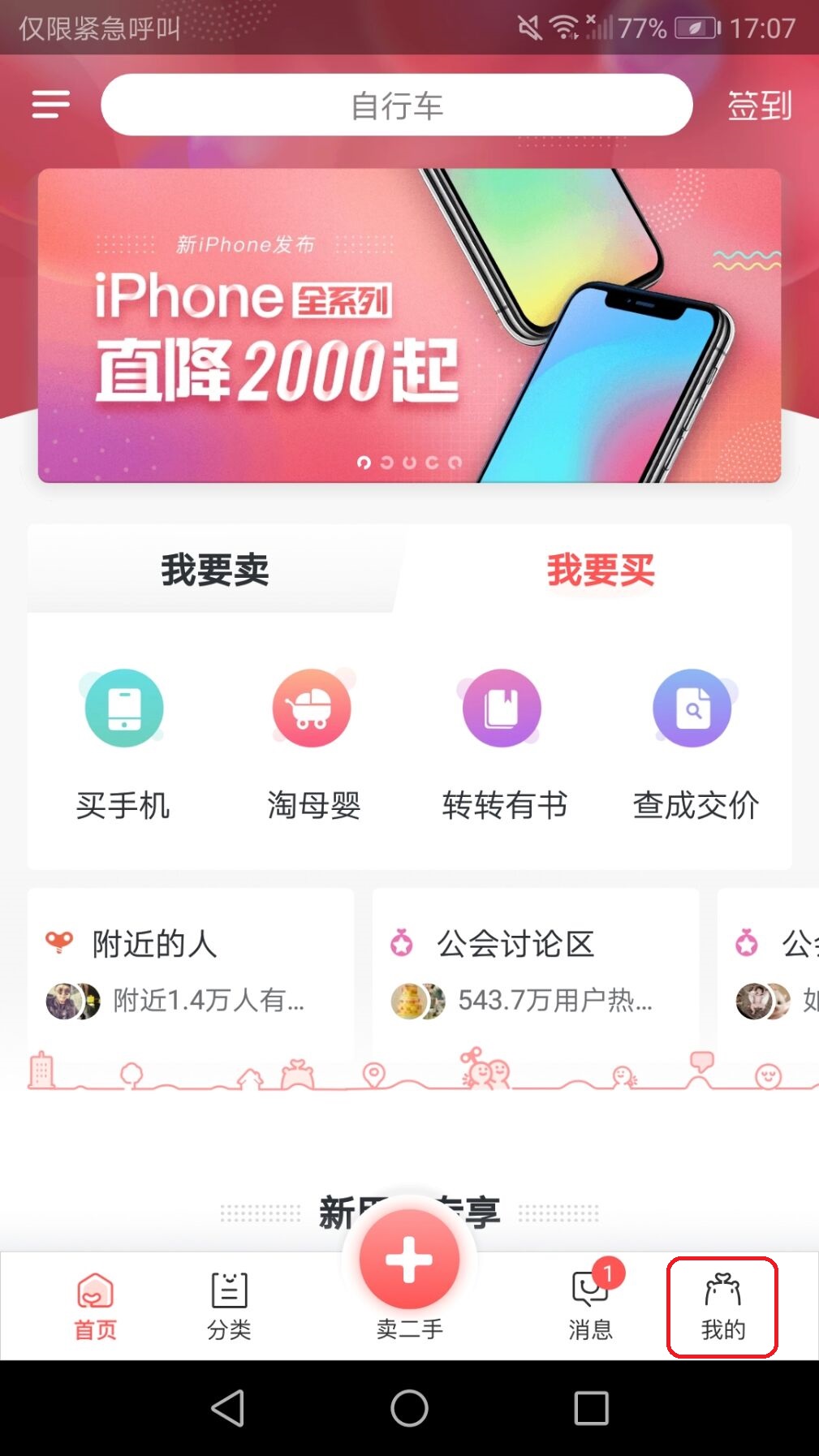This screenshot has width=819, height=1456.
Task: Switch to the 我要卖 tab
Action: coord(215,570)
